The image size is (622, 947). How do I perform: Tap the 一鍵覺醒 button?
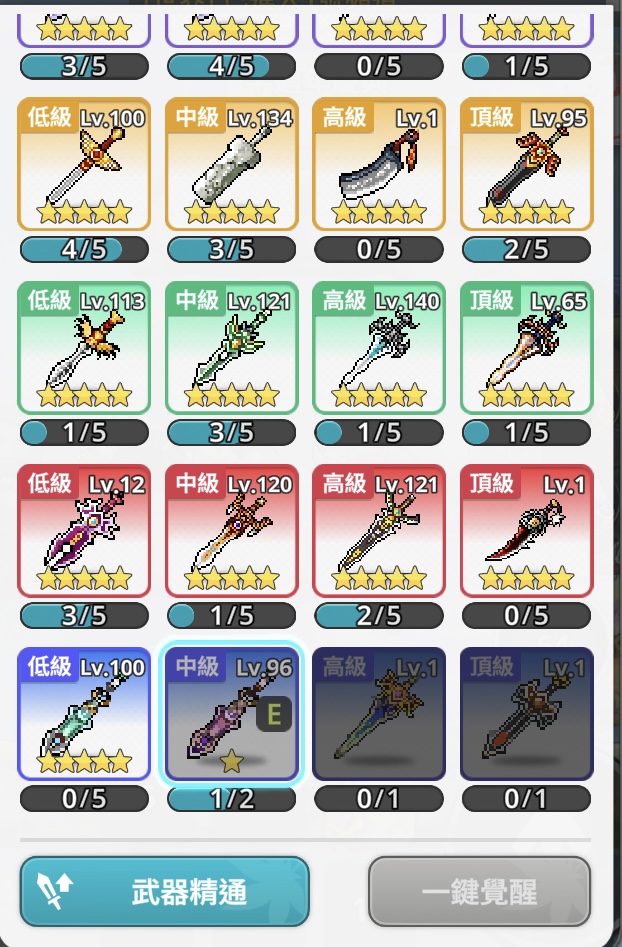pyautogui.click(x=479, y=891)
